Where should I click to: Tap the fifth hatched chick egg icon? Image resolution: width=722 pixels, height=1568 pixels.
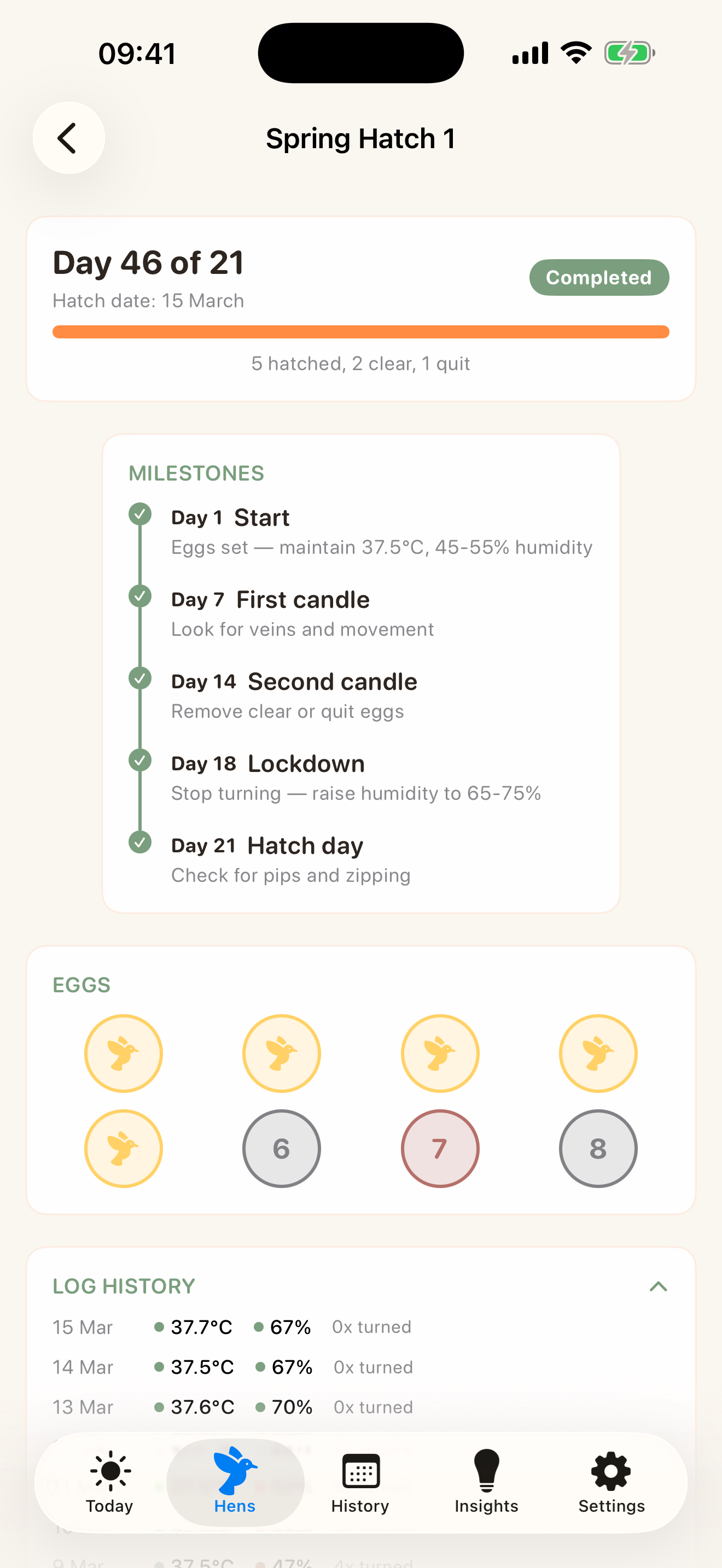click(x=123, y=1148)
